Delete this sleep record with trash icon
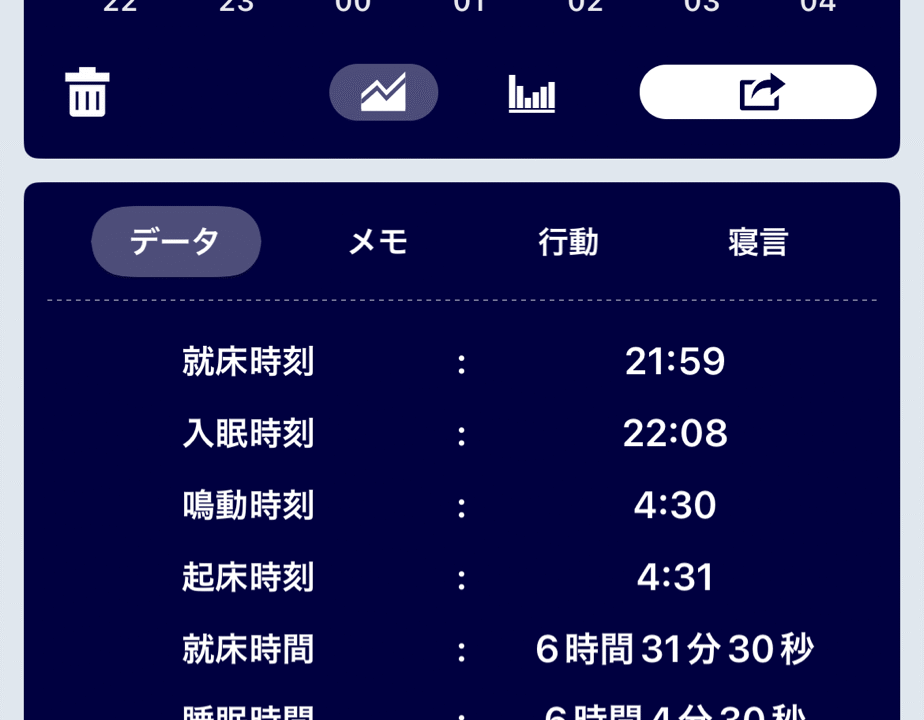Viewport: 924px width, 720px height. (87, 93)
